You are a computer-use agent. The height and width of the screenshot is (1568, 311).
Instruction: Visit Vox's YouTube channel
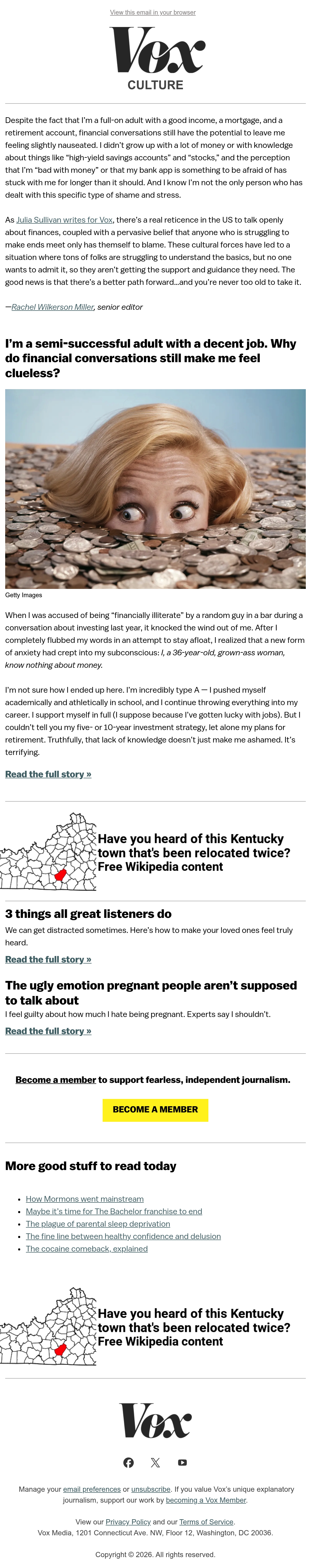tap(182, 1463)
